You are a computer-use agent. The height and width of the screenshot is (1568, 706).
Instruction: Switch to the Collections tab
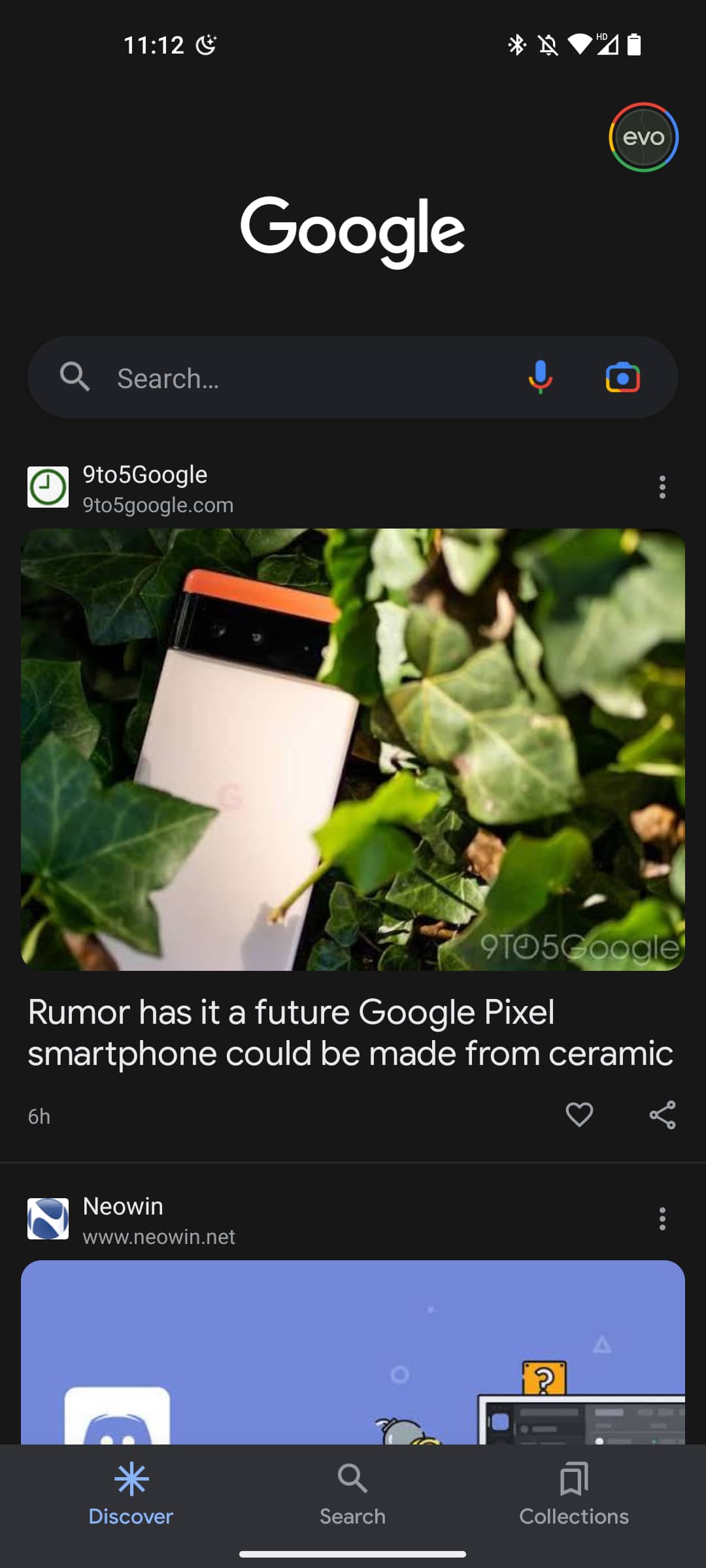click(x=574, y=1494)
